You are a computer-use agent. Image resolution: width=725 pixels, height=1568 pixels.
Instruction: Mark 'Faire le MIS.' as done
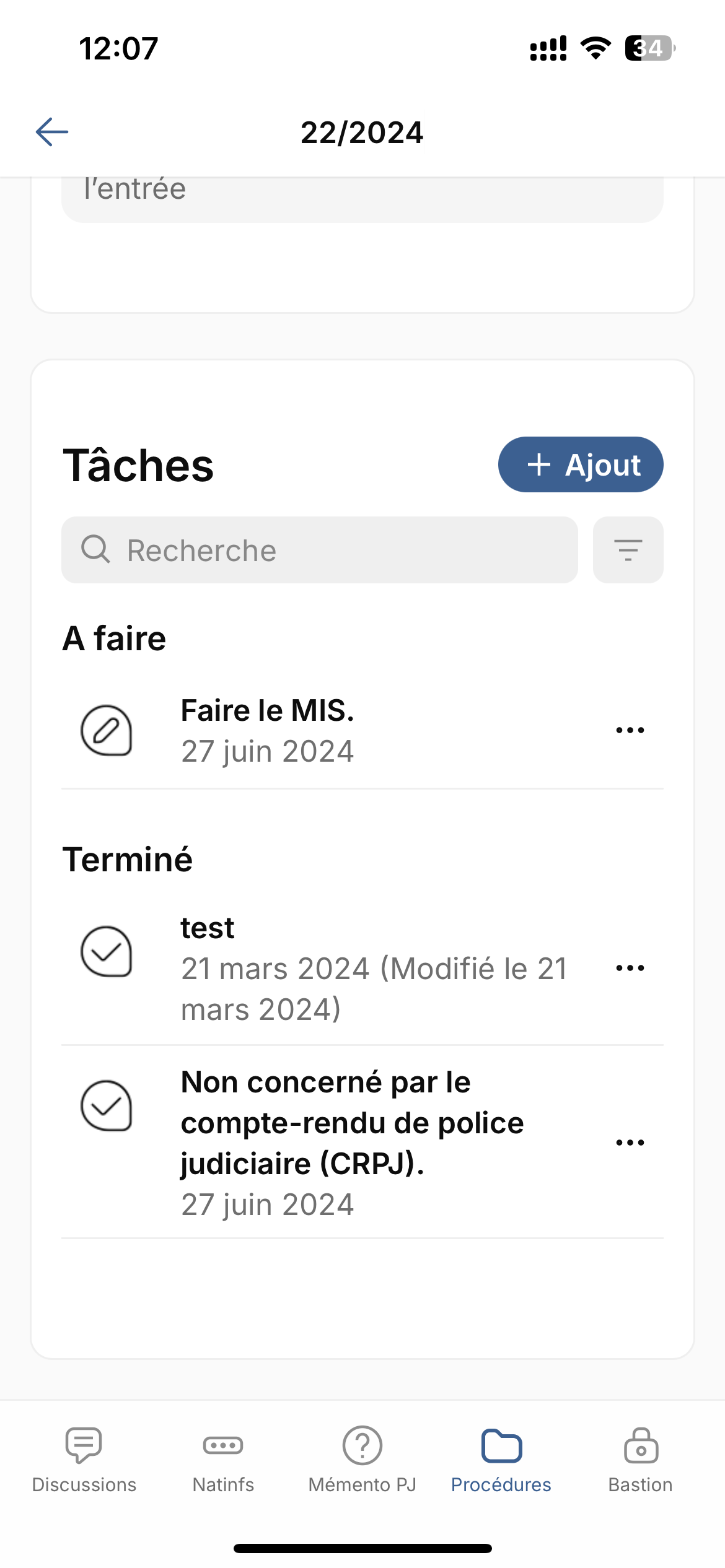(x=107, y=730)
